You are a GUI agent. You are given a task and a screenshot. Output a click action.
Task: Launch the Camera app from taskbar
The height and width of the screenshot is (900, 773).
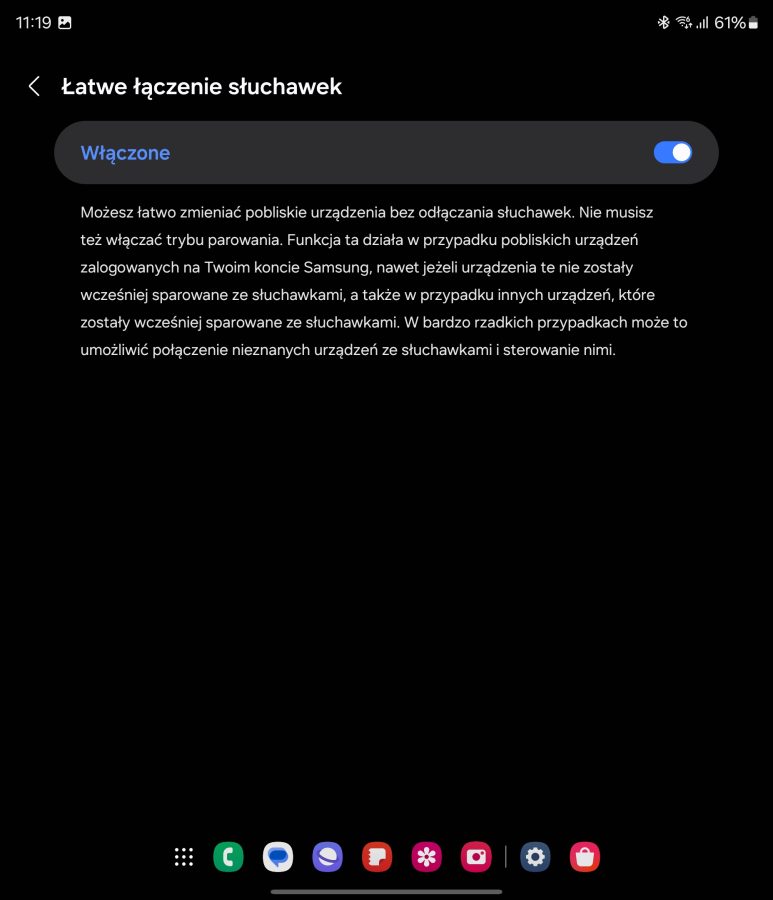coord(476,857)
